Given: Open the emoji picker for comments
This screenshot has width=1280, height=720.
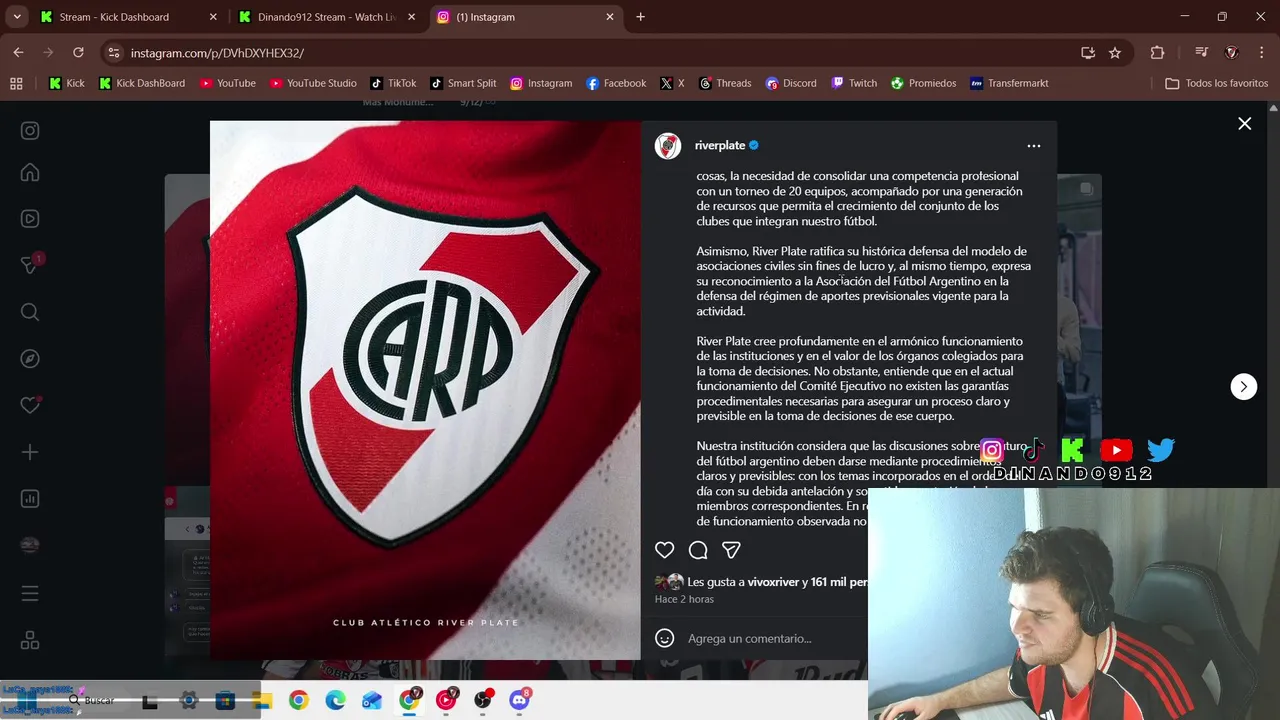Looking at the screenshot, I should click(664, 638).
